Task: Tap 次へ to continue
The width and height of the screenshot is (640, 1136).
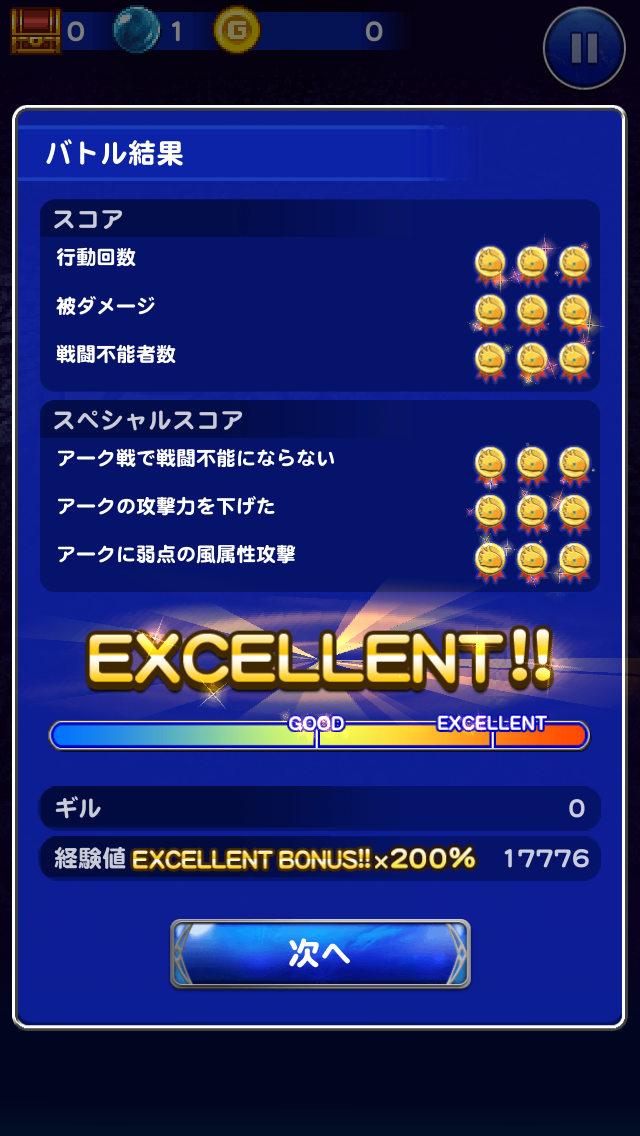Action: click(320, 953)
